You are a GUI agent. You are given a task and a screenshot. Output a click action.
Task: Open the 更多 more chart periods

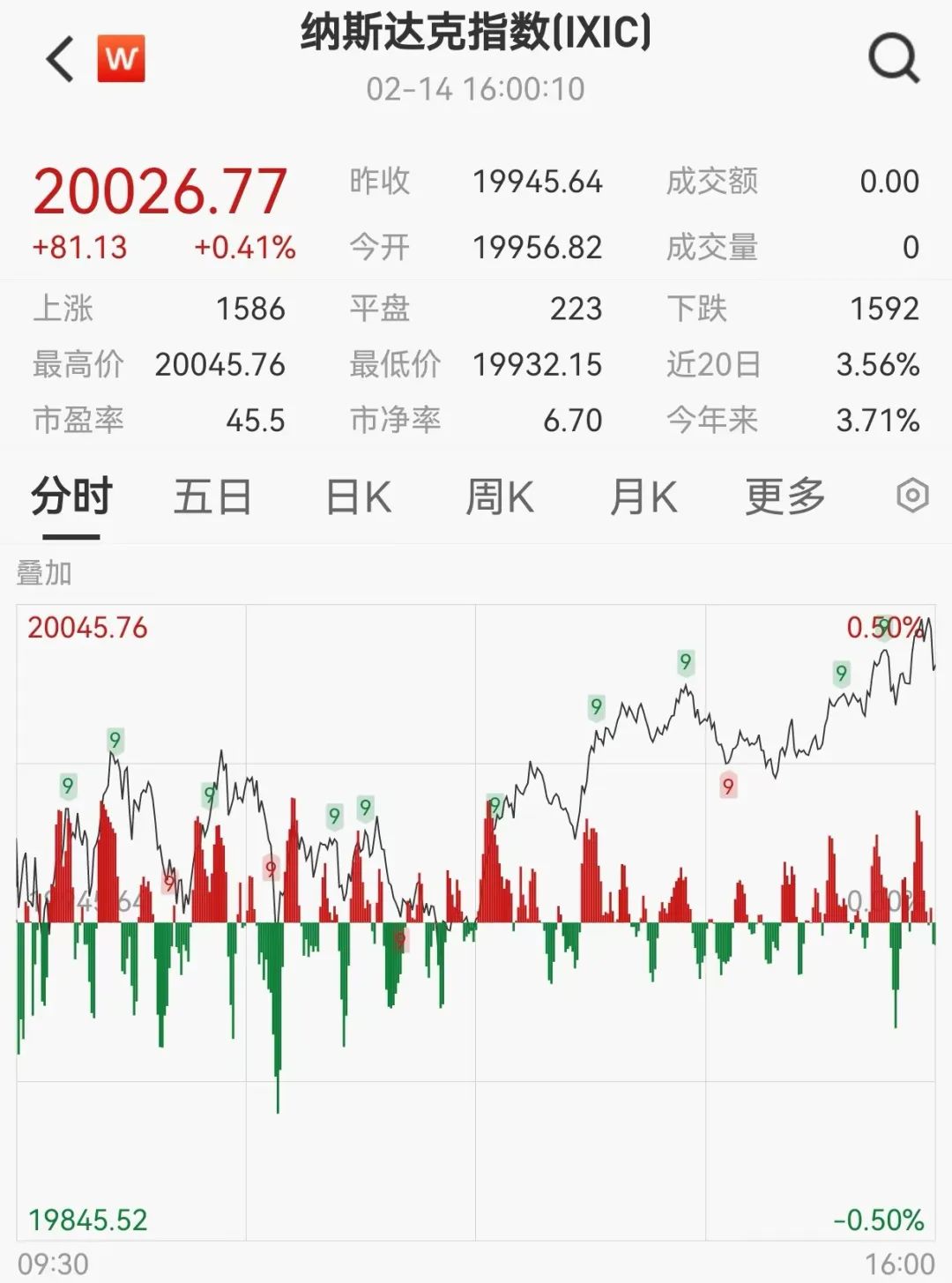click(785, 496)
